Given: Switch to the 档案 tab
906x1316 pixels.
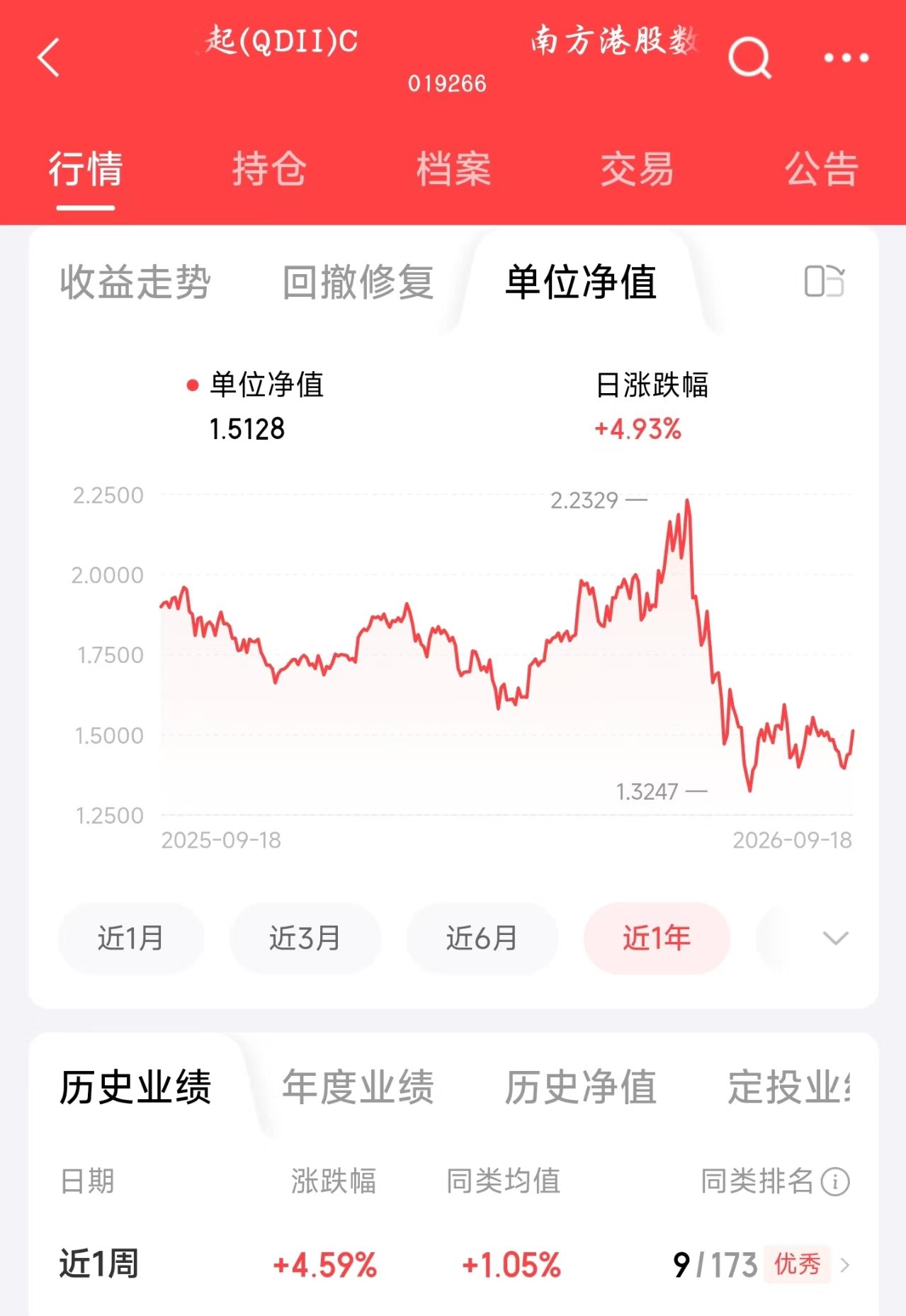Looking at the screenshot, I should 453,169.
